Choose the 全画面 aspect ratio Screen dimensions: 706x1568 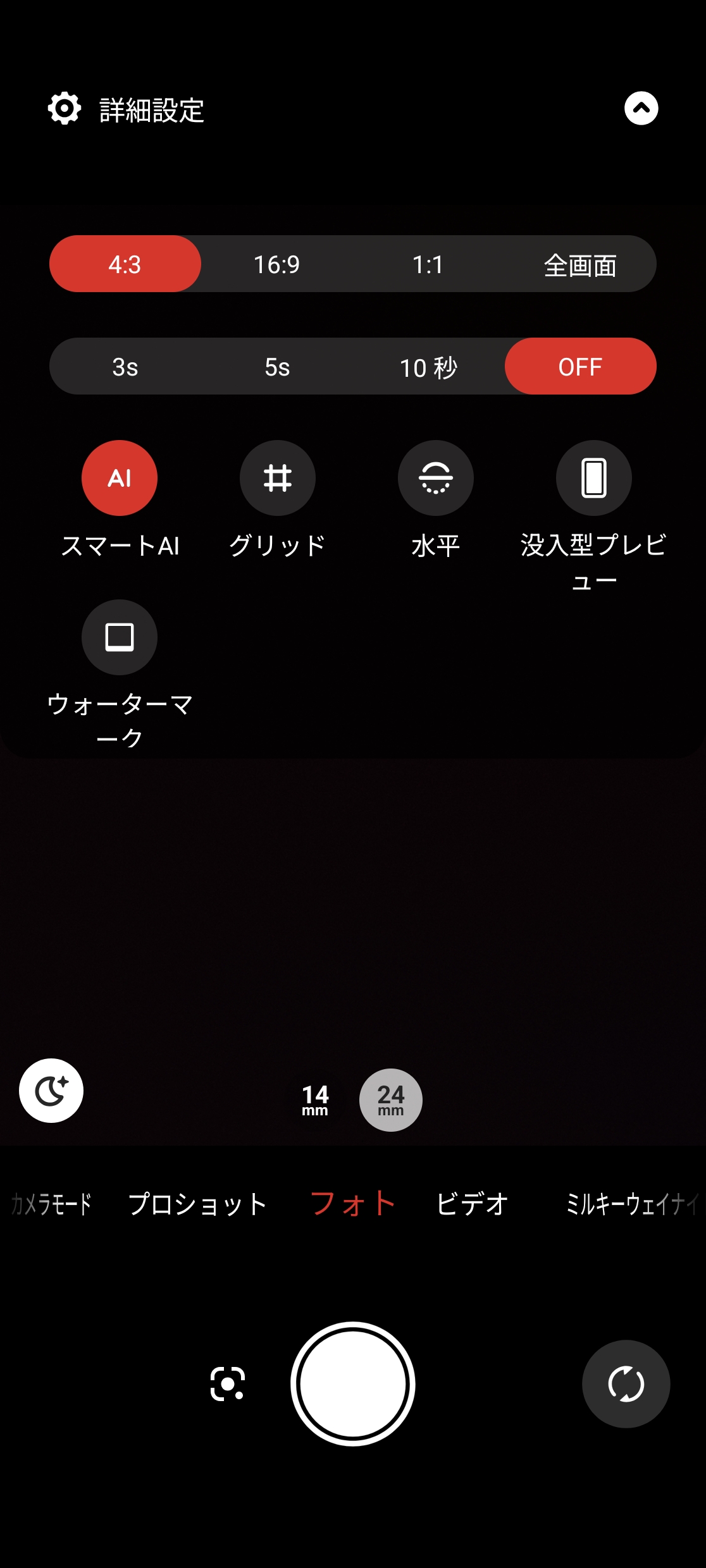[x=580, y=264]
